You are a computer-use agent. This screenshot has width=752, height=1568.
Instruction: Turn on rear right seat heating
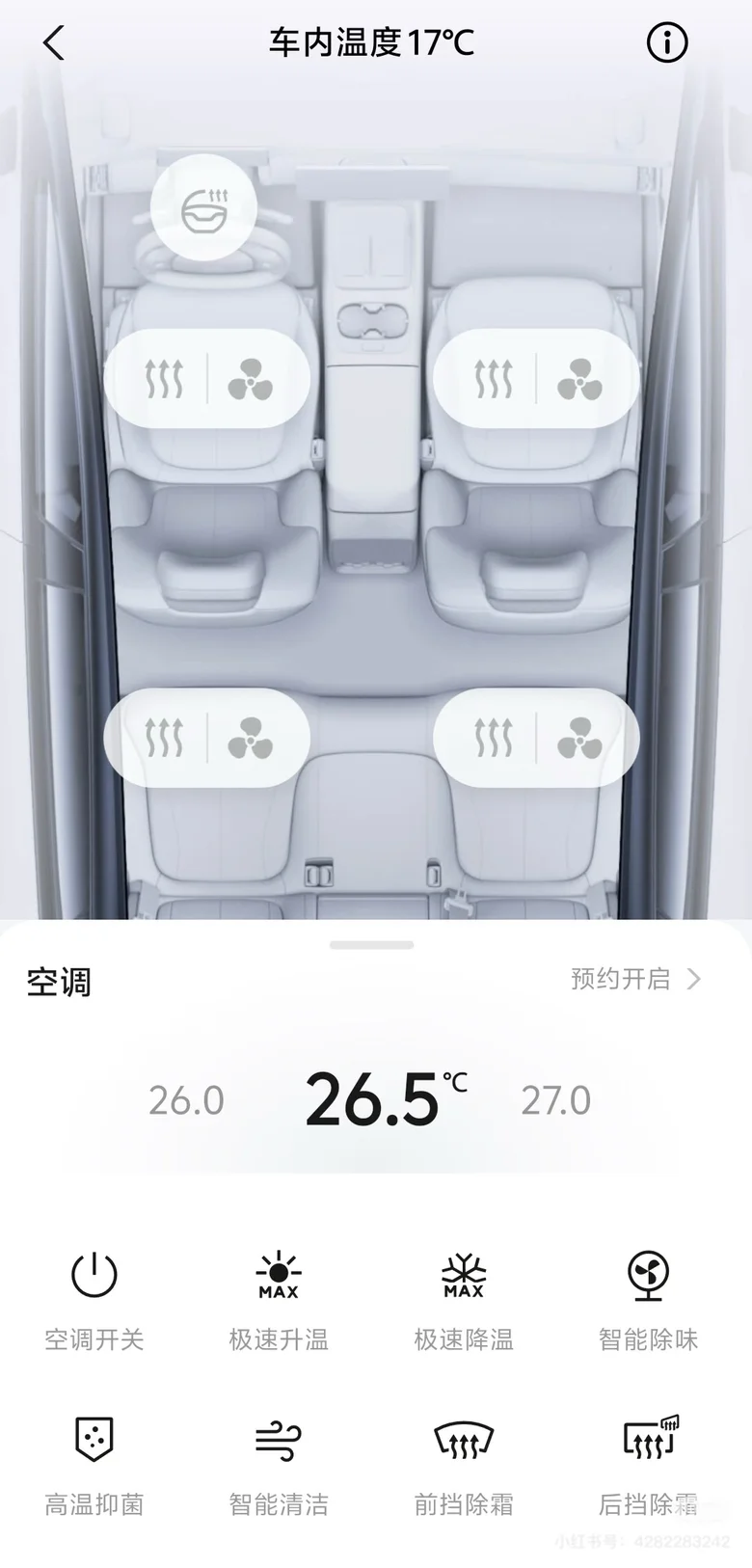pos(494,738)
